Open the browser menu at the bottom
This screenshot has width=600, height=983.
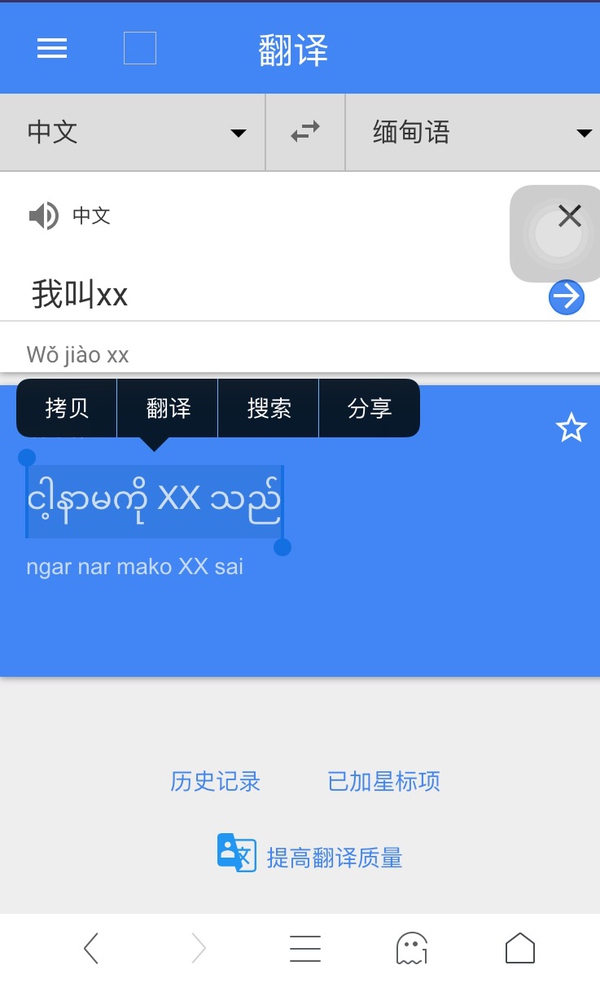(x=305, y=948)
